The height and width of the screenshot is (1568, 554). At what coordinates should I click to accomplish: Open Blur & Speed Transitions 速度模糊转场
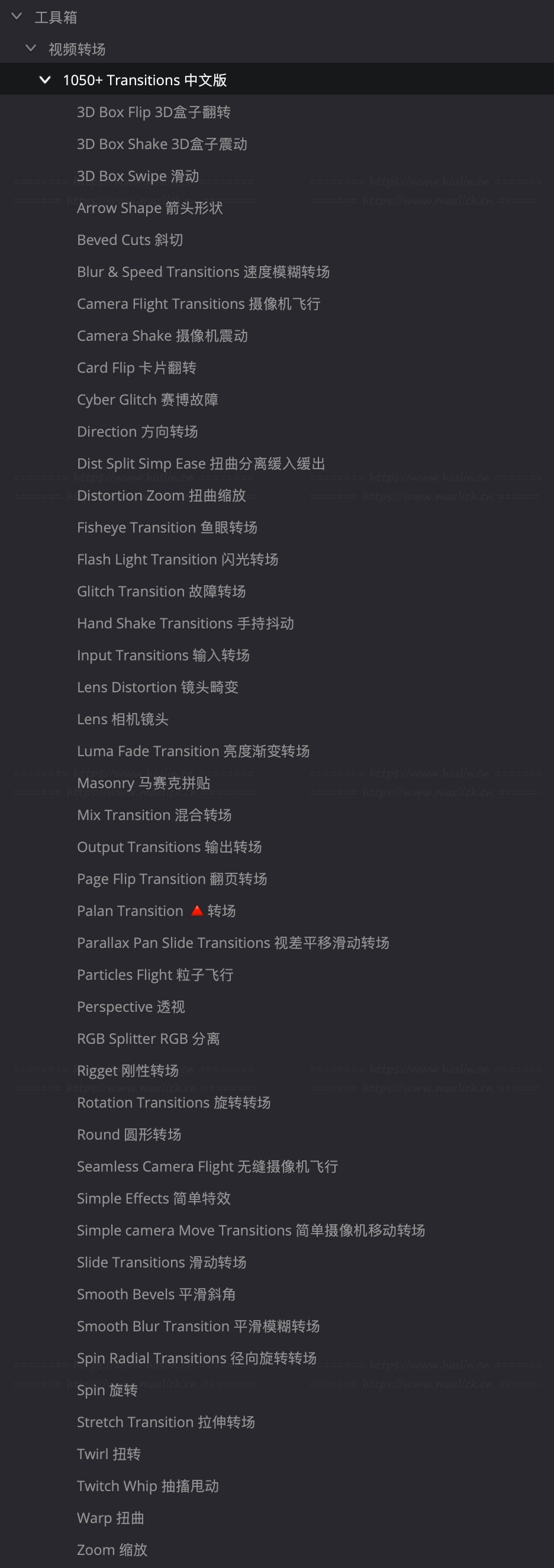[203, 272]
